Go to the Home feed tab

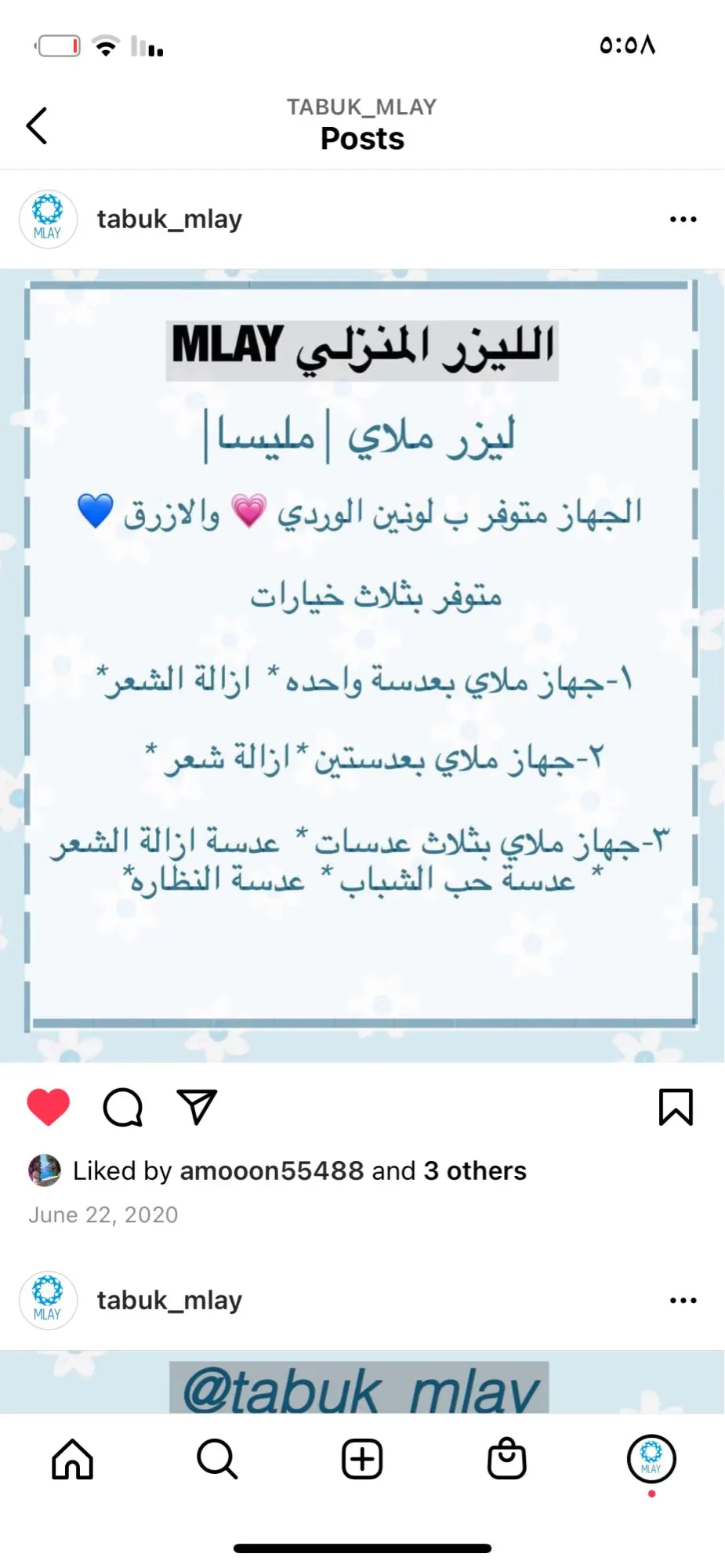(73, 1459)
